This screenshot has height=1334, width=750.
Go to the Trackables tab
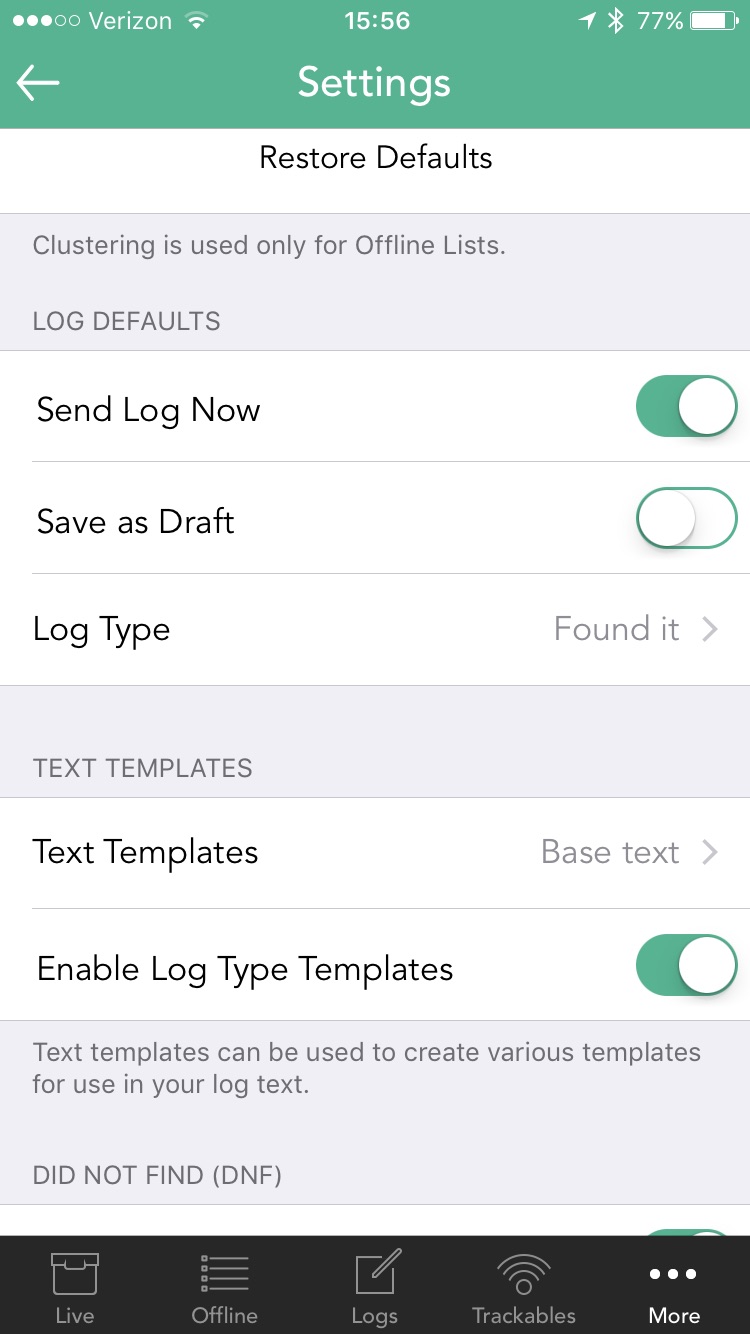[524, 1287]
